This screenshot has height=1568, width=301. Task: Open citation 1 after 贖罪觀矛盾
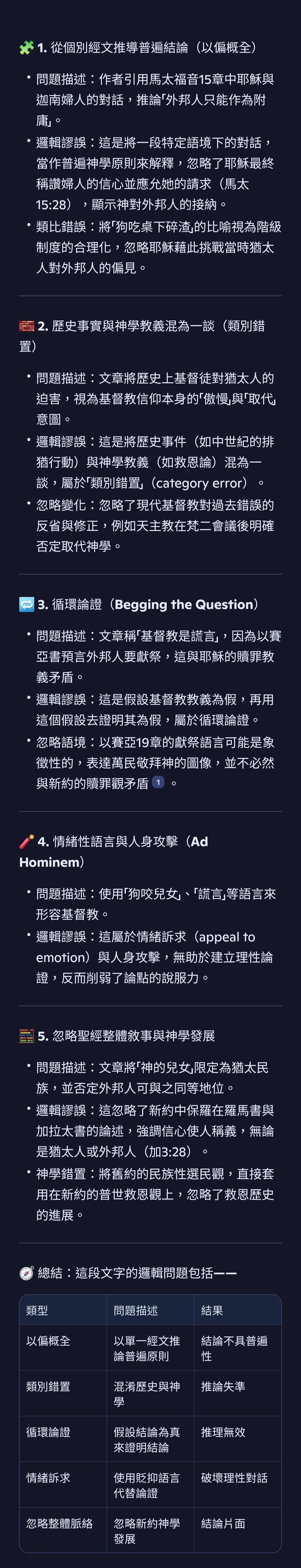pos(158,782)
